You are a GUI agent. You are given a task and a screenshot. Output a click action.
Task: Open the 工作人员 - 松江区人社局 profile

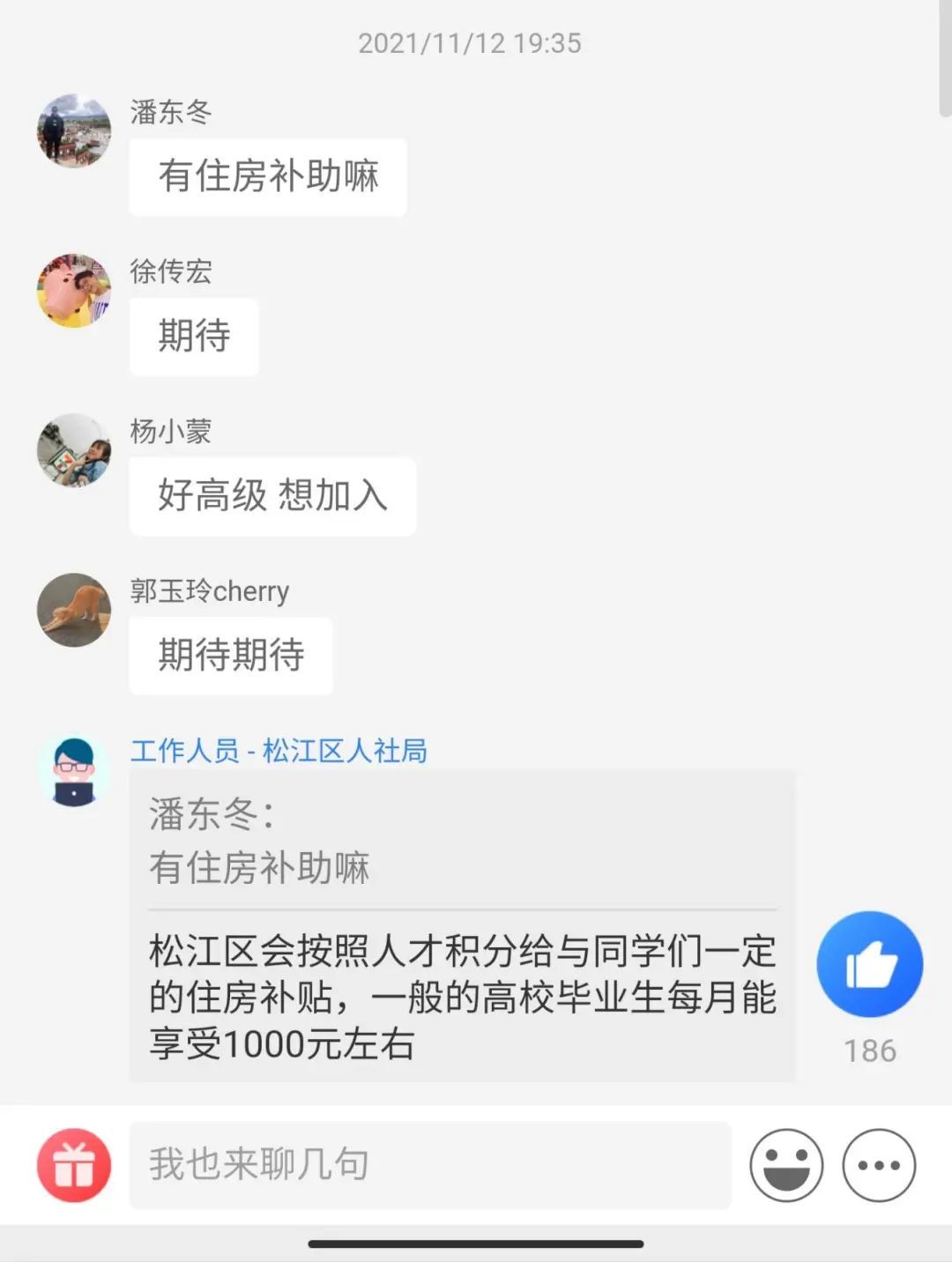(x=74, y=770)
